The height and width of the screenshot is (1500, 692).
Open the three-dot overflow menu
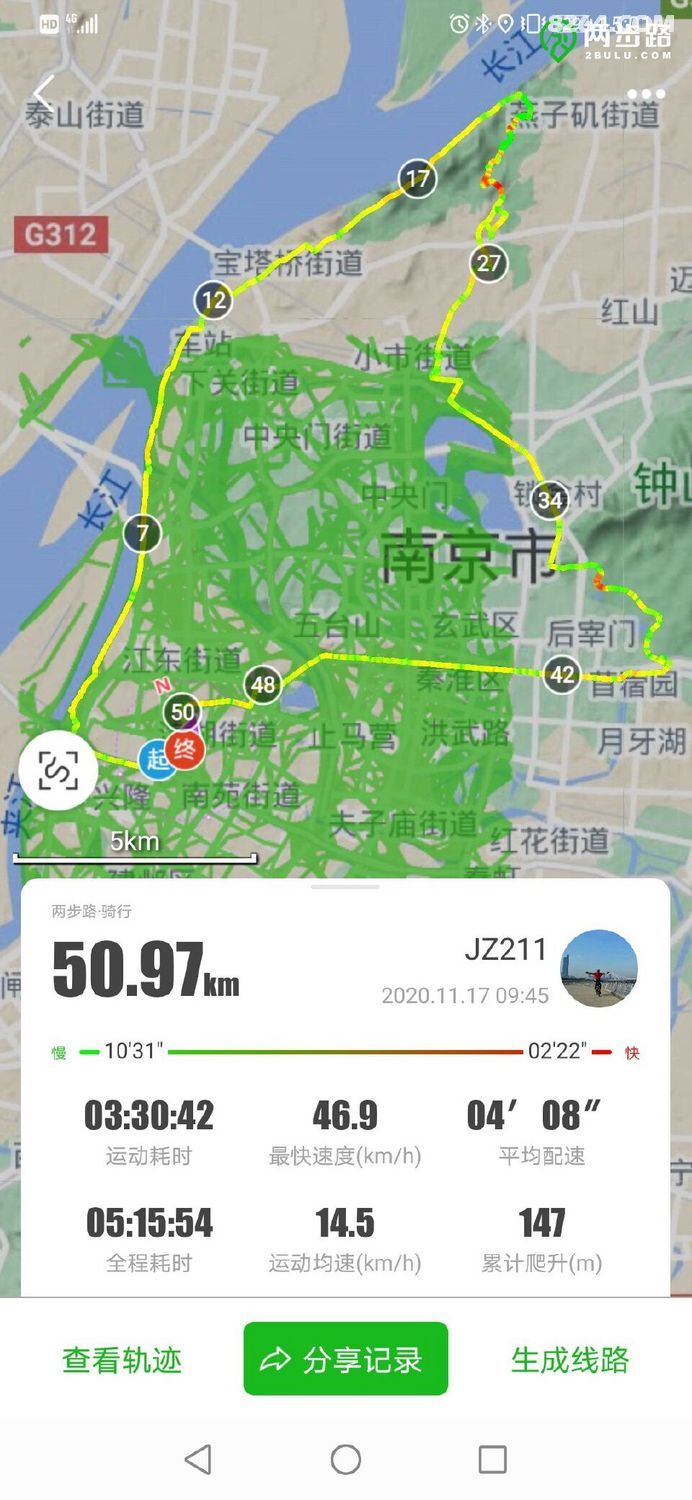(x=646, y=95)
